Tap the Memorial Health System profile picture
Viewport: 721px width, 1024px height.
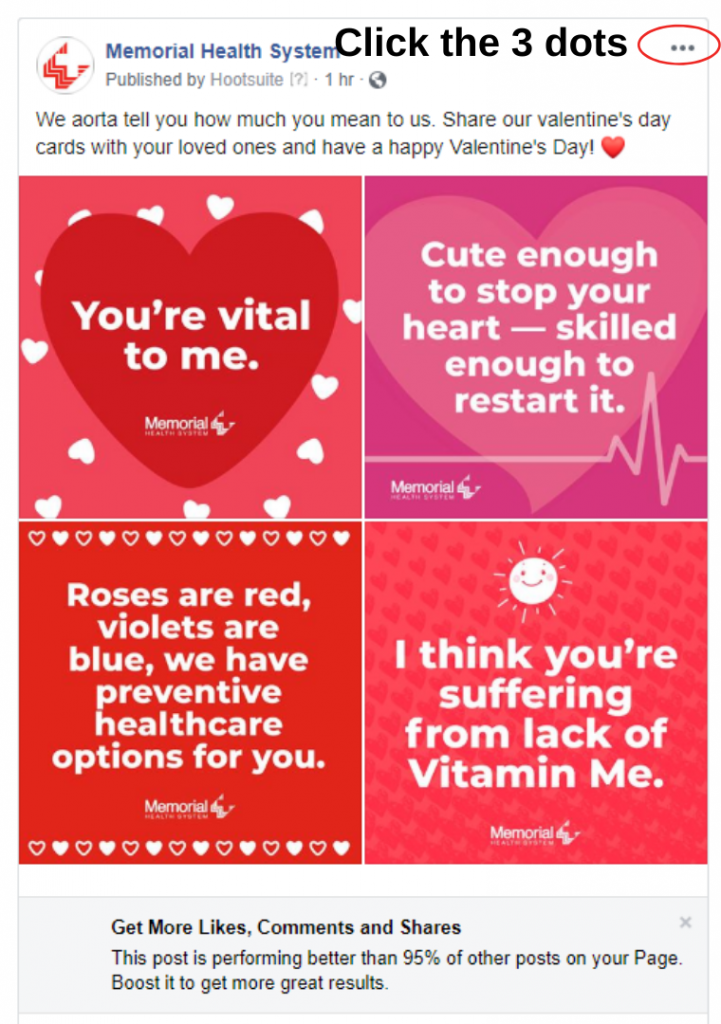point(65,65)
